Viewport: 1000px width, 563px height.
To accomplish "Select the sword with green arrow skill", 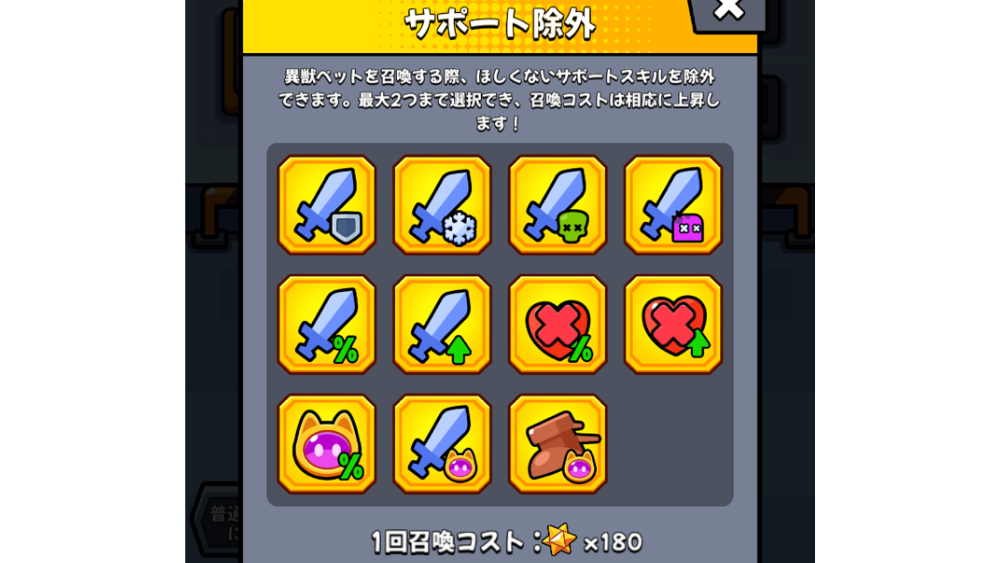I will point(442,324).
